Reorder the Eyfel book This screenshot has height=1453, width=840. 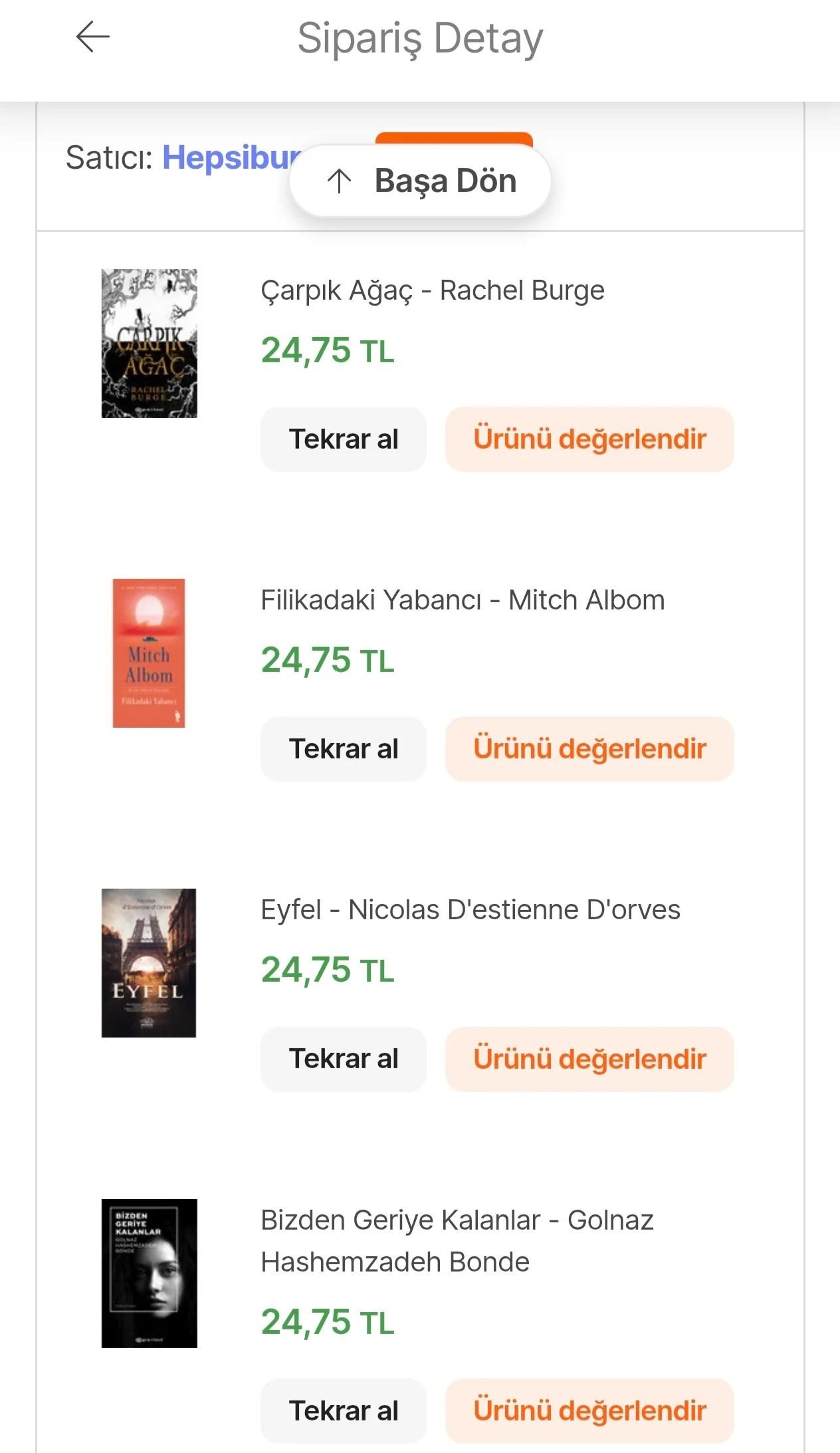click(x=343, y=1059)
